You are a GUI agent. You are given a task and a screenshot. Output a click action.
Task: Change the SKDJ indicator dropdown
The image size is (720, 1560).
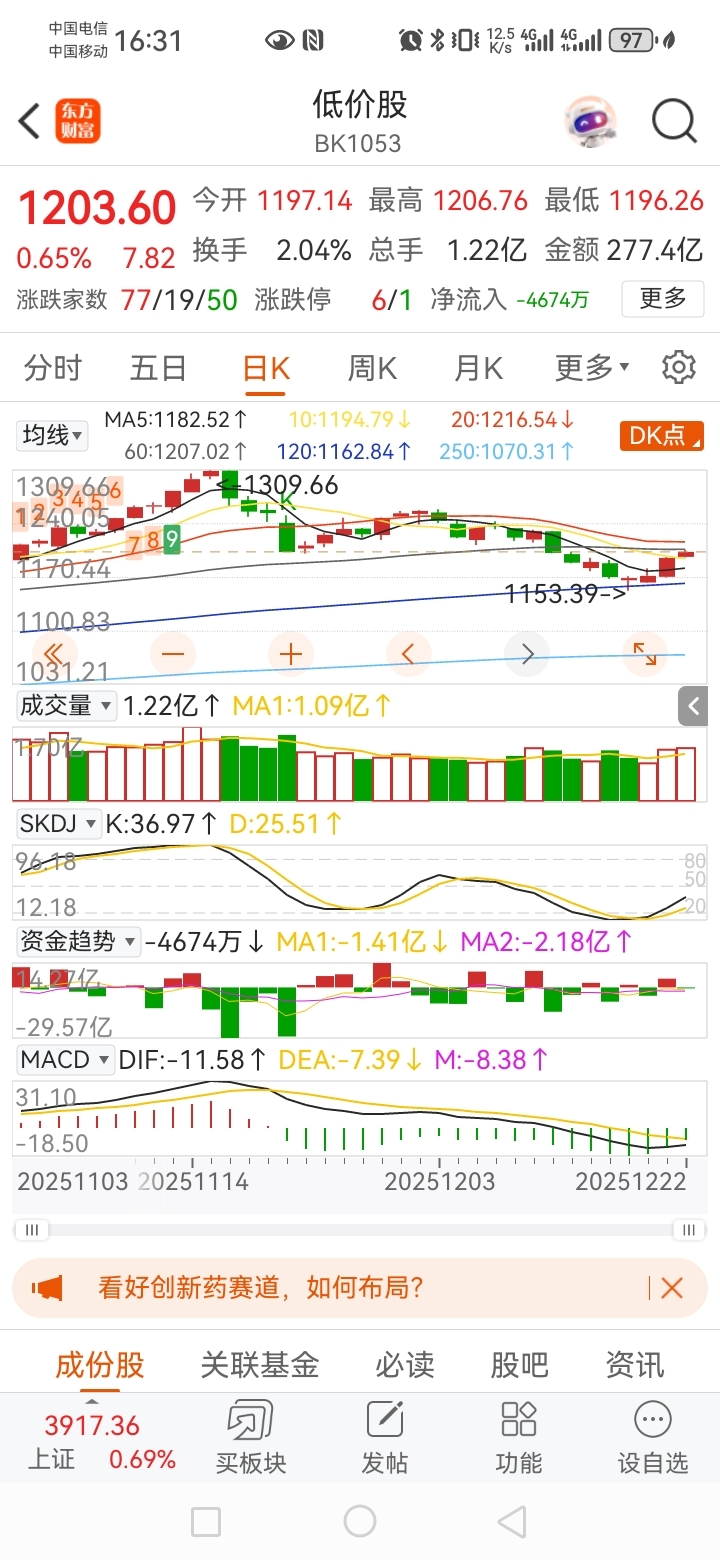(x=60, y=824)
